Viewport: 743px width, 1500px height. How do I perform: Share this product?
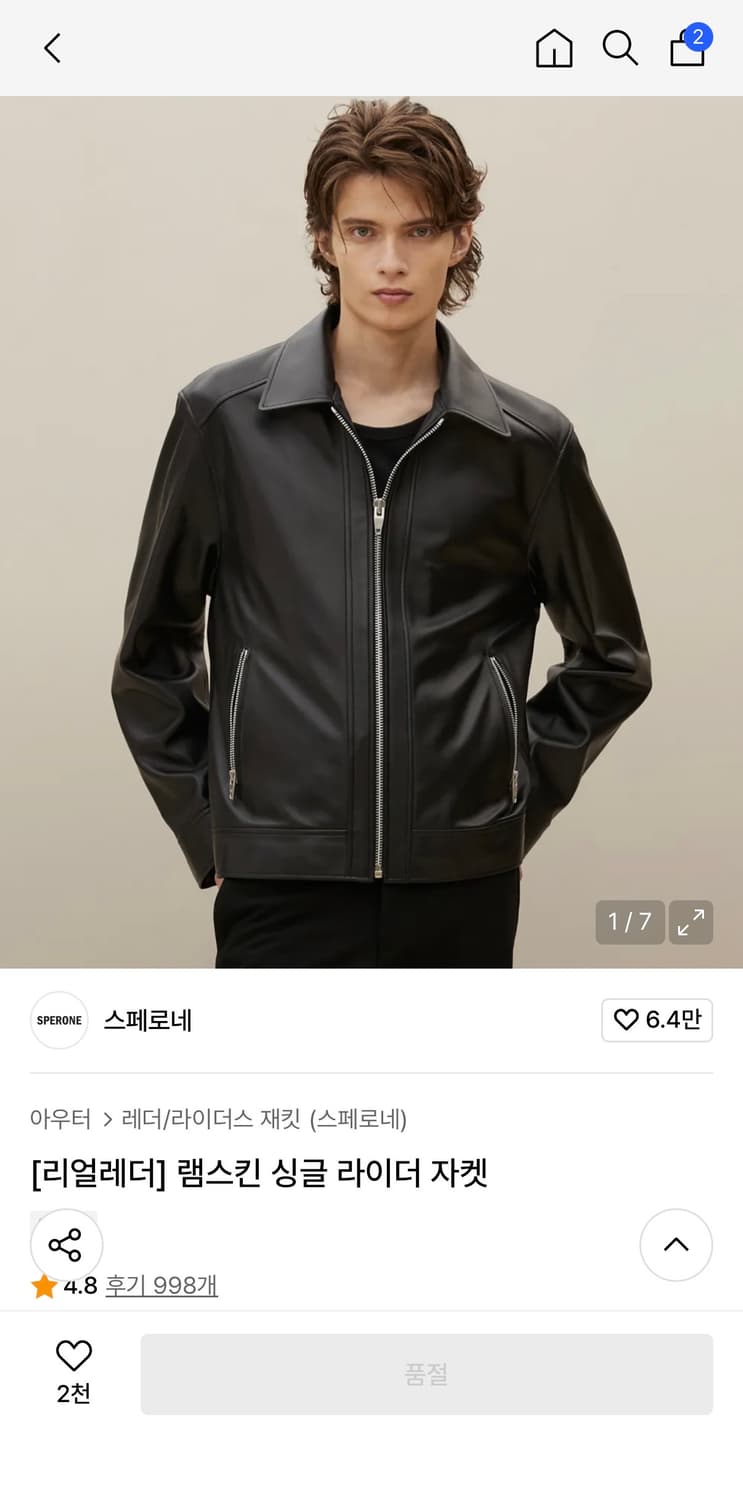point(66,1244)
